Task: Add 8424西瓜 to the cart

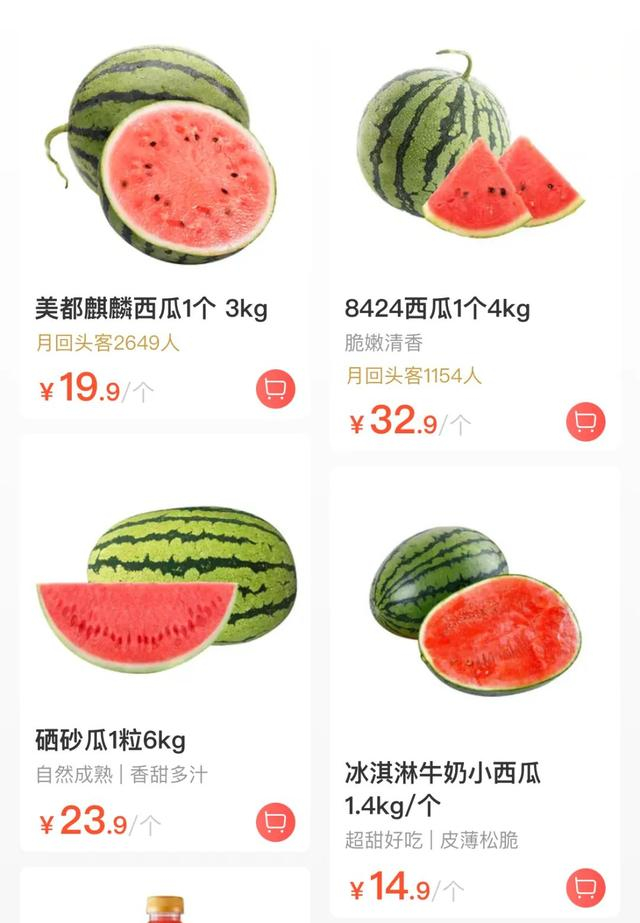Action: click(x=586, y=422)
